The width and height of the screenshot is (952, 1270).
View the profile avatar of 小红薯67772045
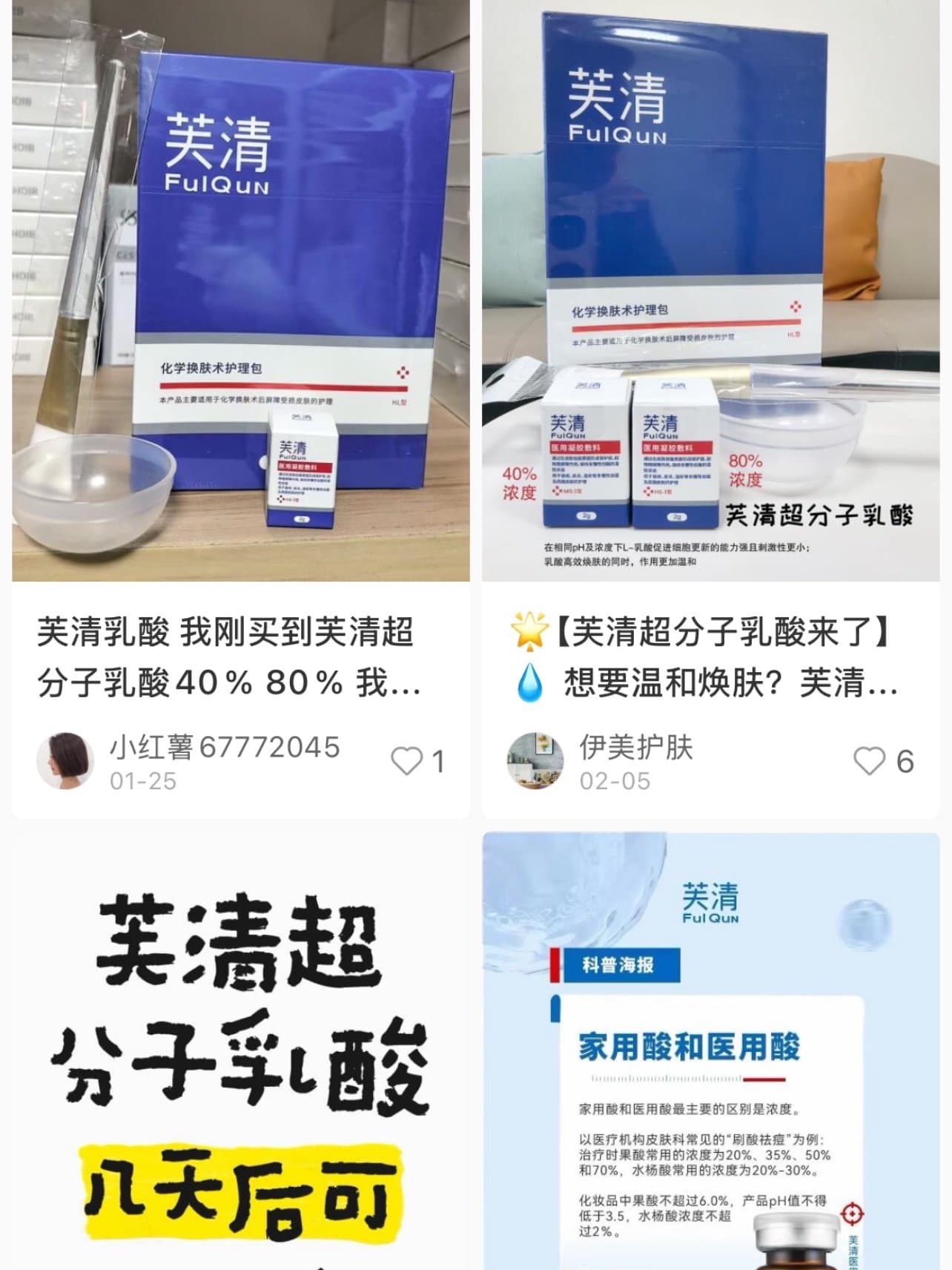[65, 761]
